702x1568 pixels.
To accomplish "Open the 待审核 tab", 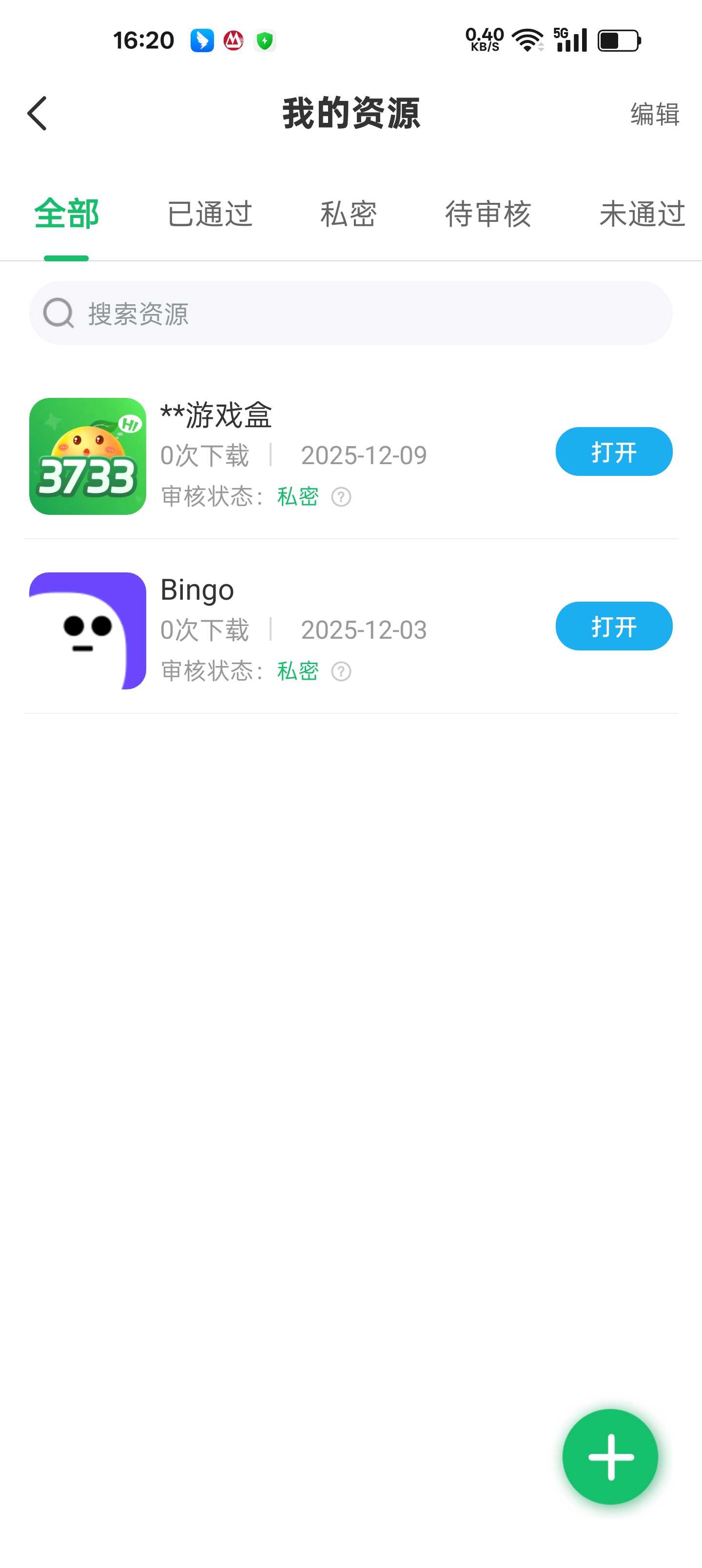I will click(487, 214).
